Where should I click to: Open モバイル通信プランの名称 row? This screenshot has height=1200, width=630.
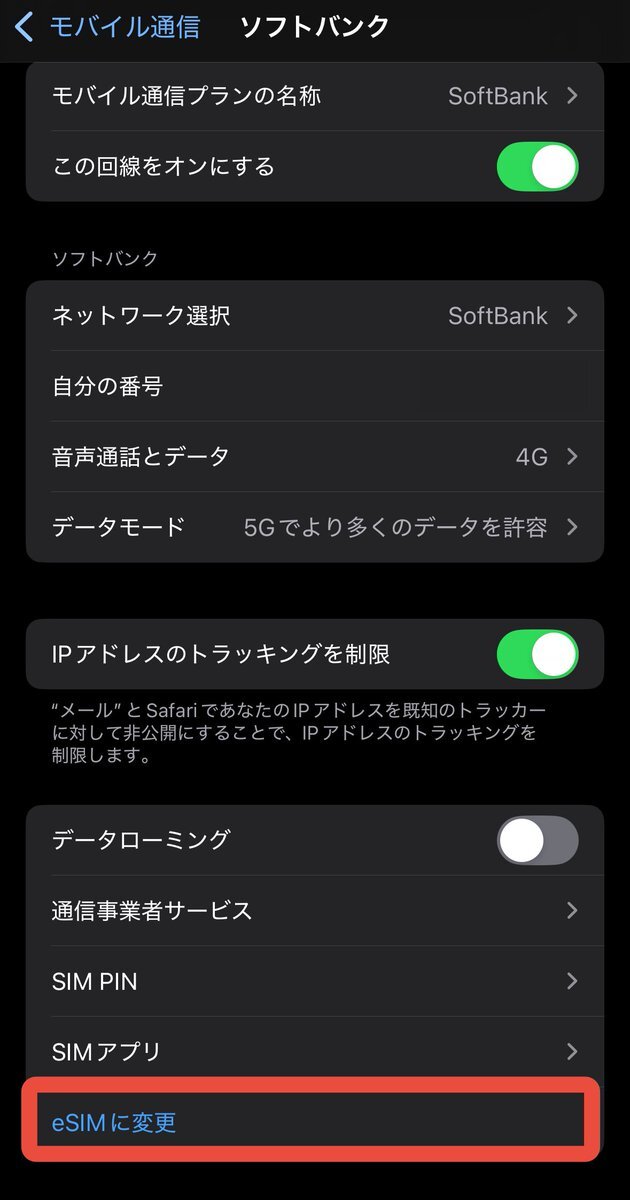(x=314, y=96)
